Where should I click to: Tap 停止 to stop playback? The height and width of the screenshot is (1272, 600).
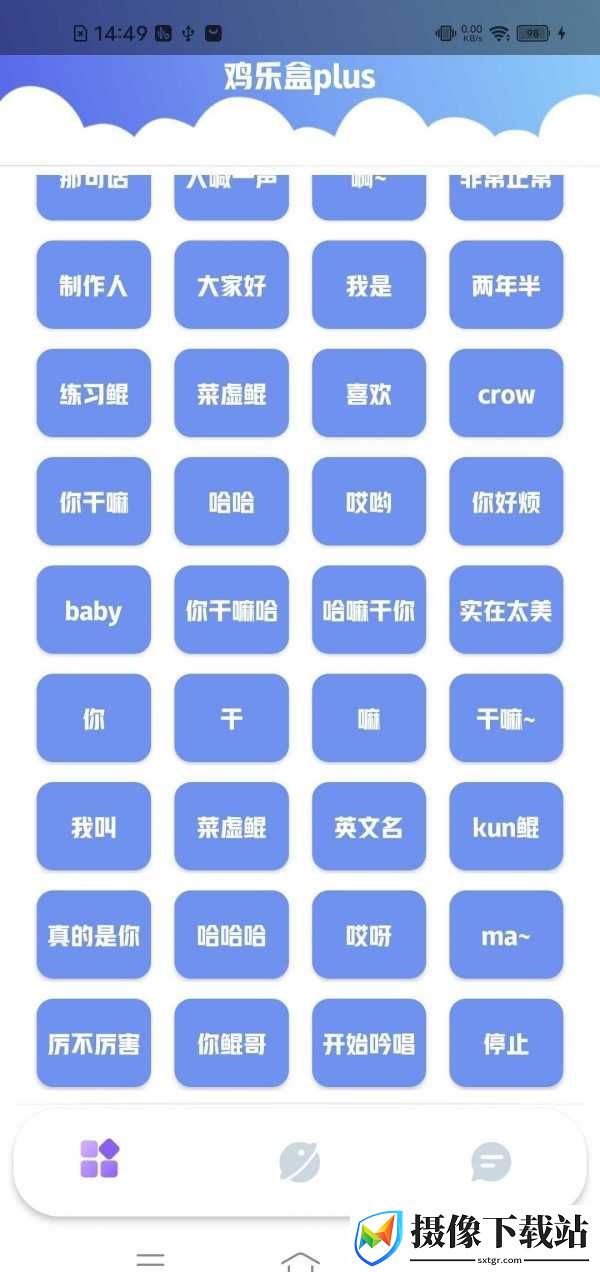(x=506, y=1043)
